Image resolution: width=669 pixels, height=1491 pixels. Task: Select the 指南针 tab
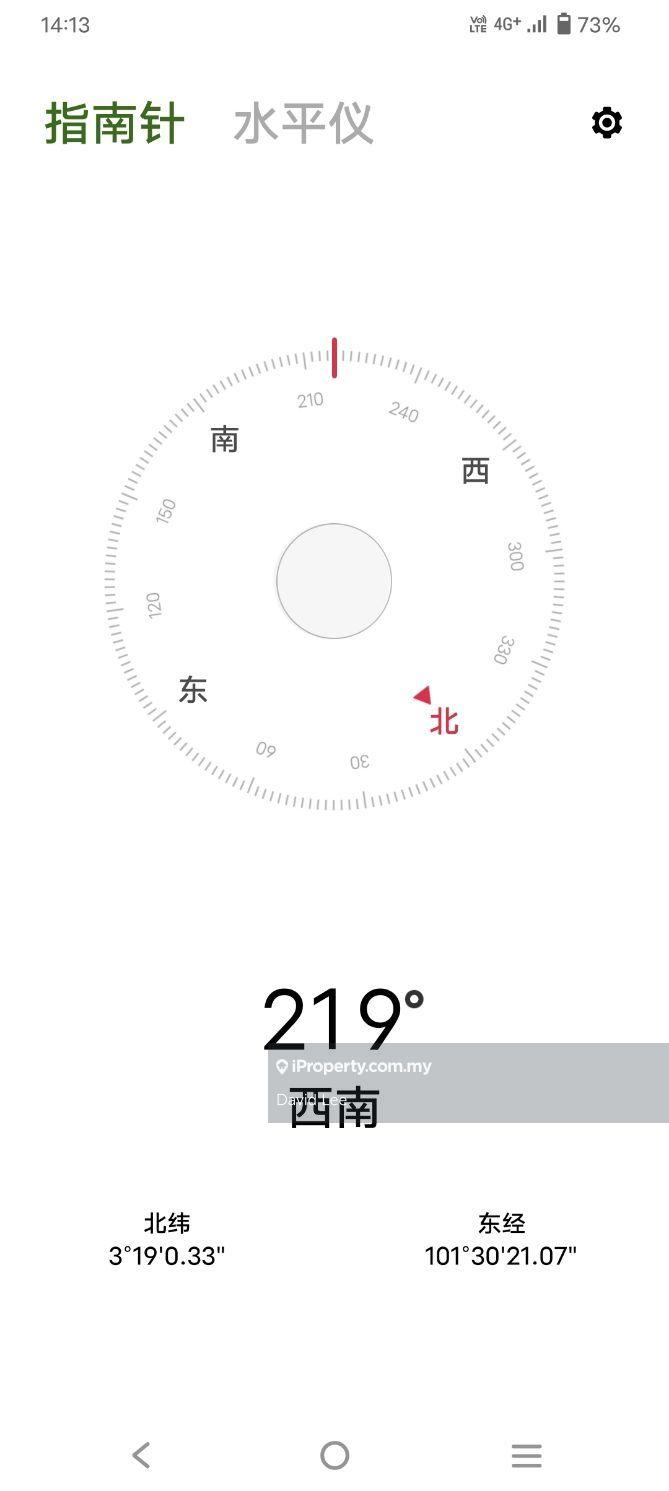point(115,124)
